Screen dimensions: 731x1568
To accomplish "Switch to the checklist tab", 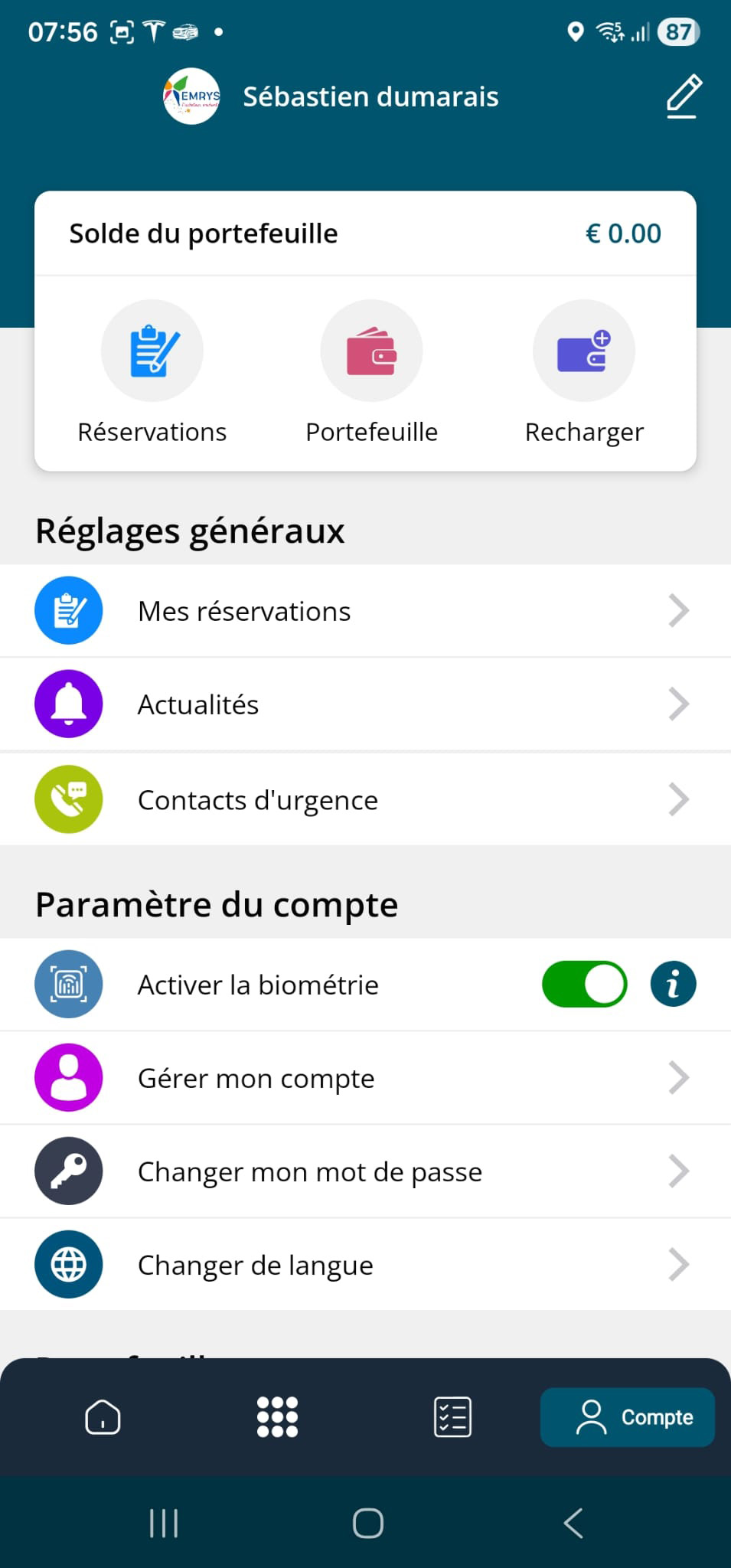I will coord(452,1417).
